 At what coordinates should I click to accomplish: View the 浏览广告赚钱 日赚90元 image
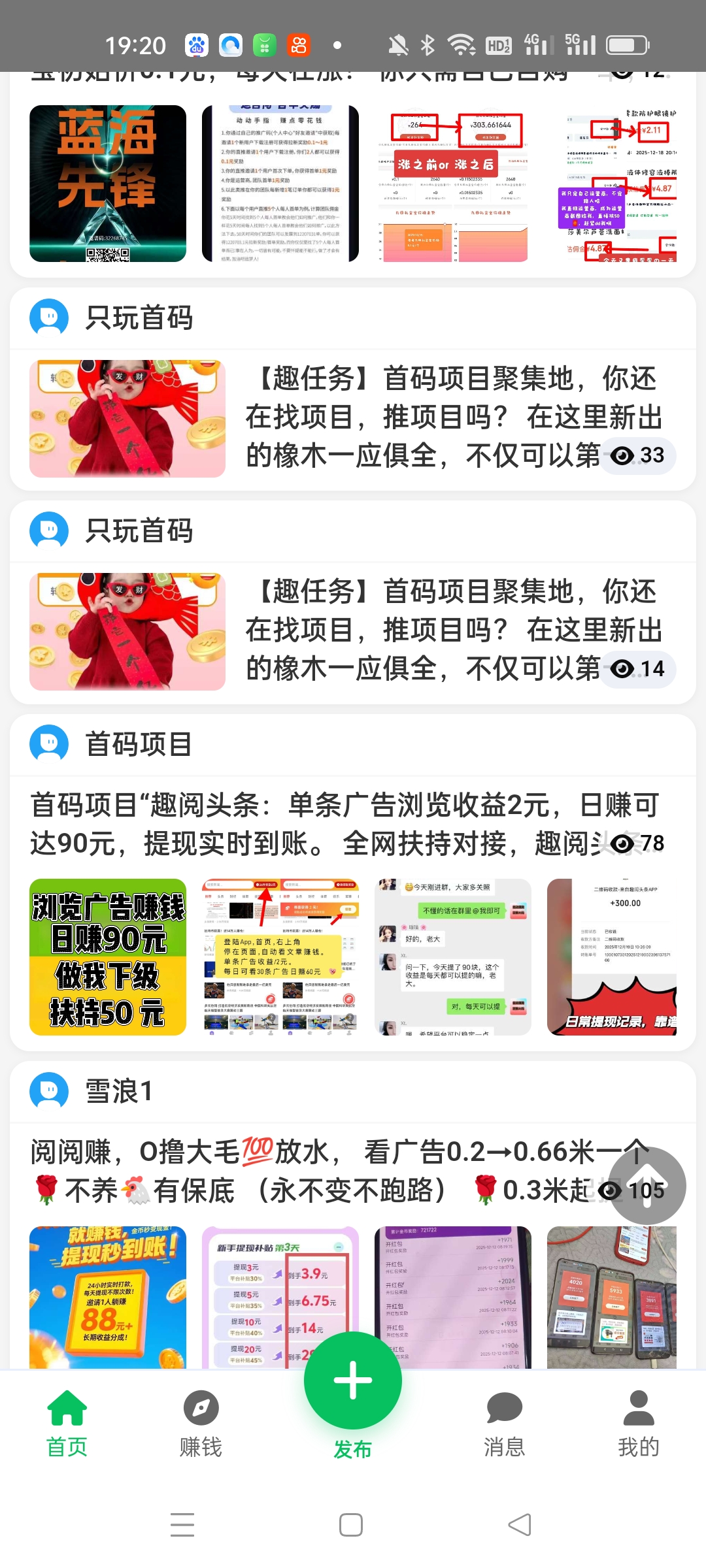tap(108, 957)
